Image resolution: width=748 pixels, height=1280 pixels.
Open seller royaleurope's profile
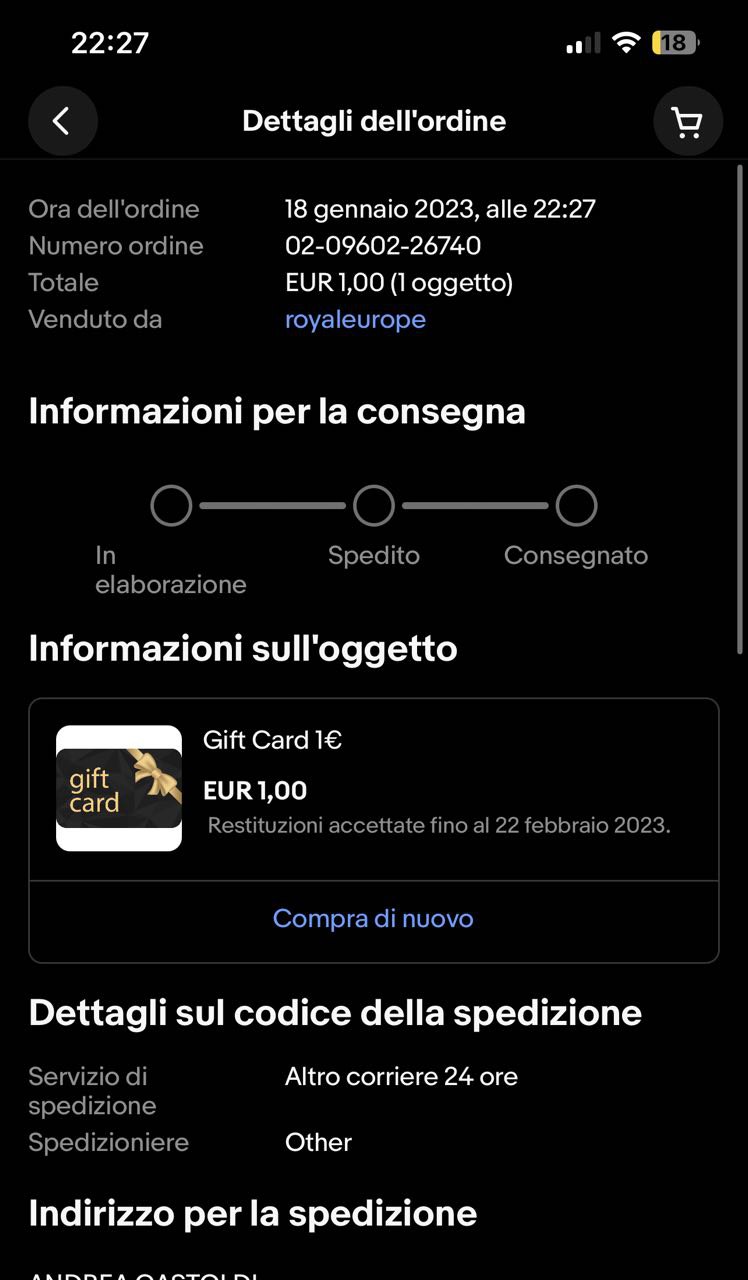[x=355, y=320]
